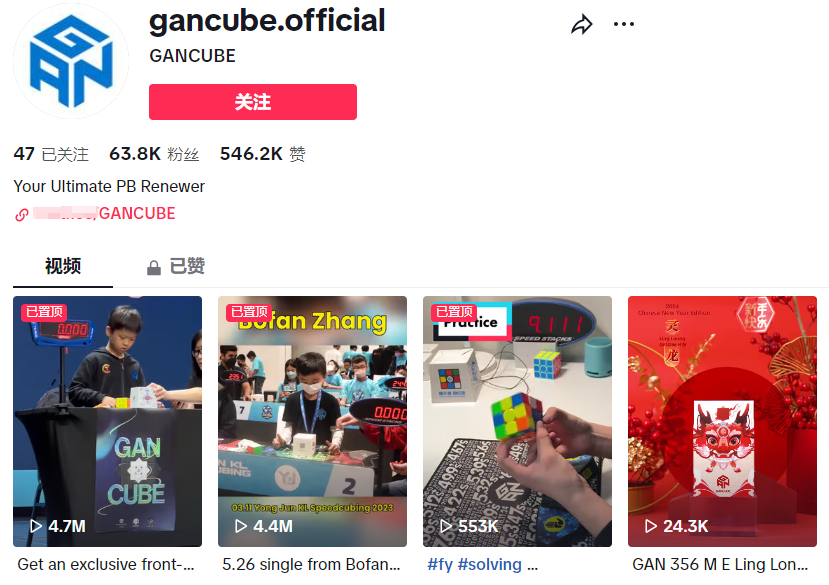The image size is (829, 585).
Task: Open the three-dot overflow menu
Action: coord(624,24)
